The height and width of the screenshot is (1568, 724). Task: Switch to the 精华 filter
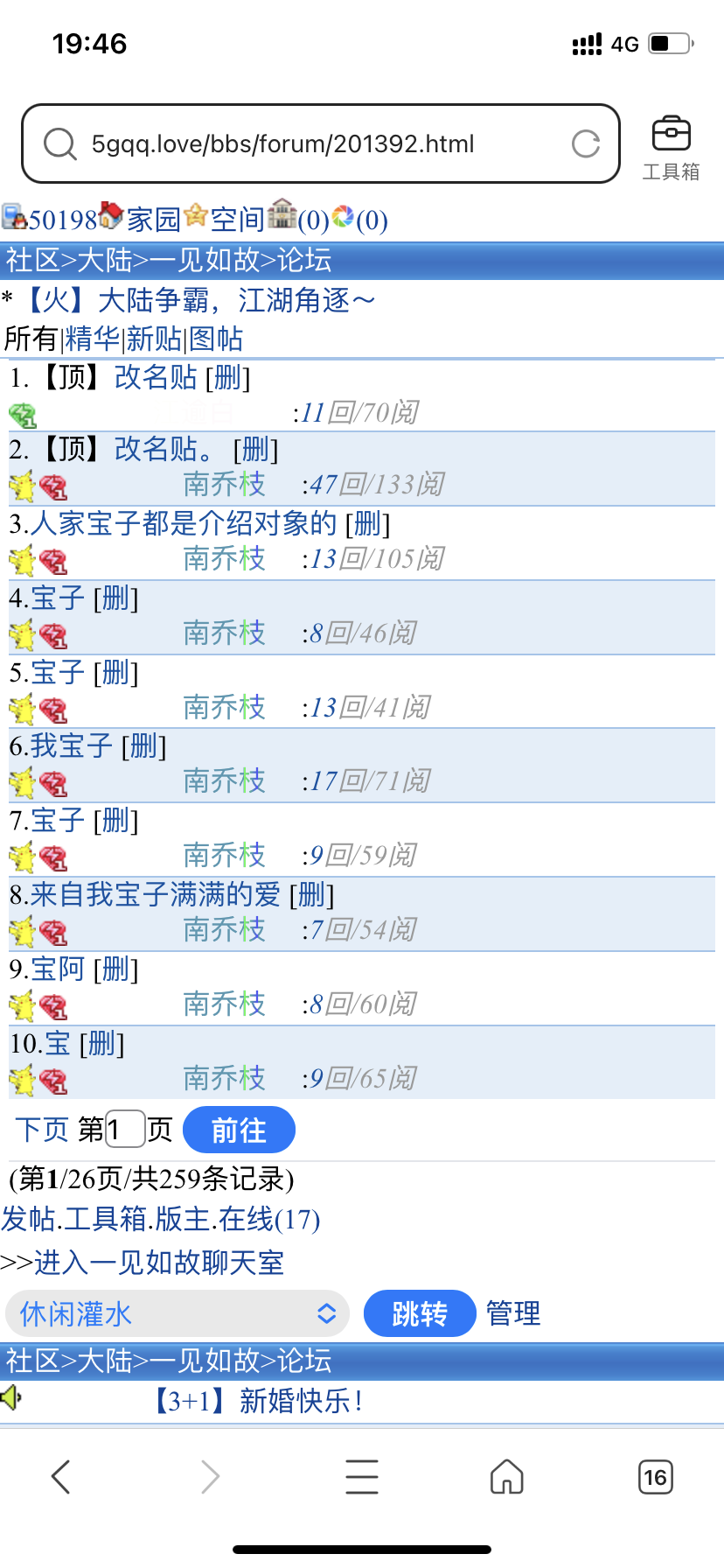click(92, 339)
